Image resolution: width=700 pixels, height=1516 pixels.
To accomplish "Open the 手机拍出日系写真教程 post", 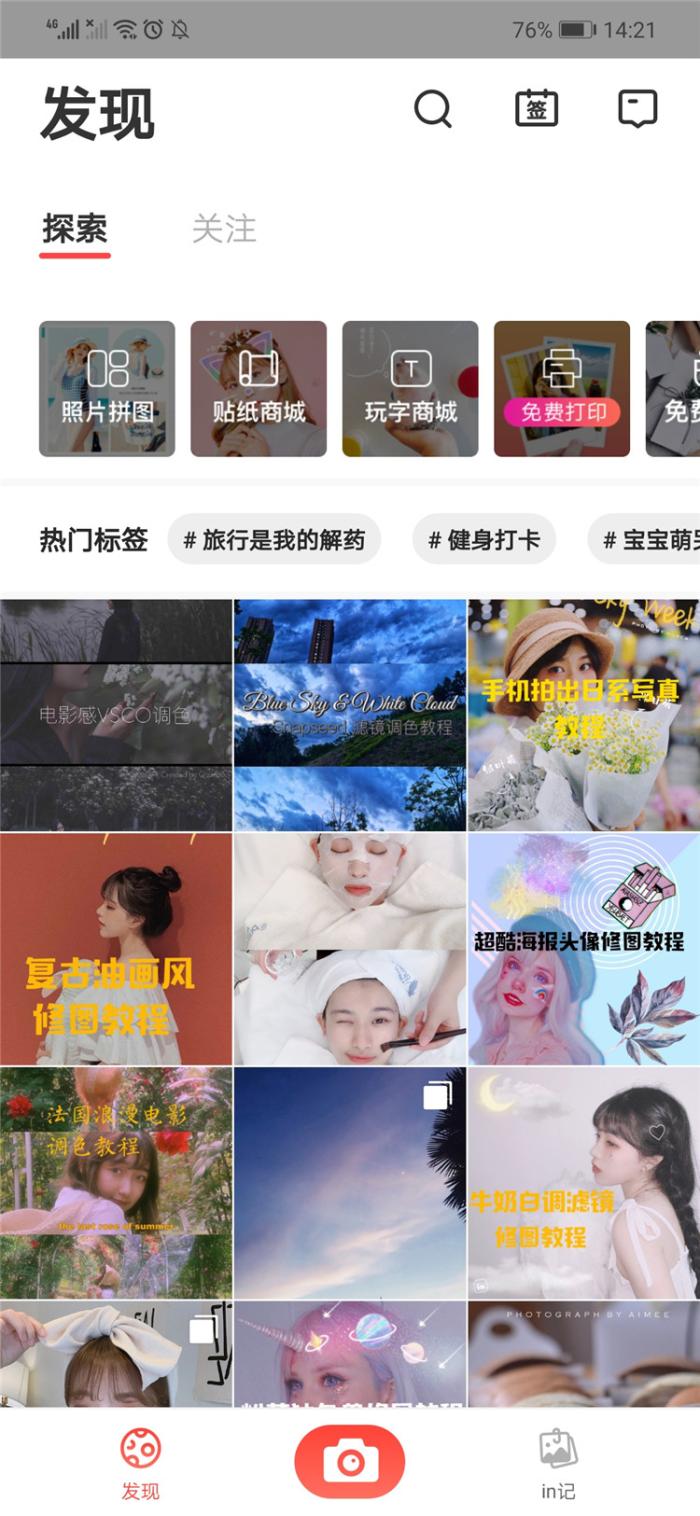I will [x=583, y=715].
